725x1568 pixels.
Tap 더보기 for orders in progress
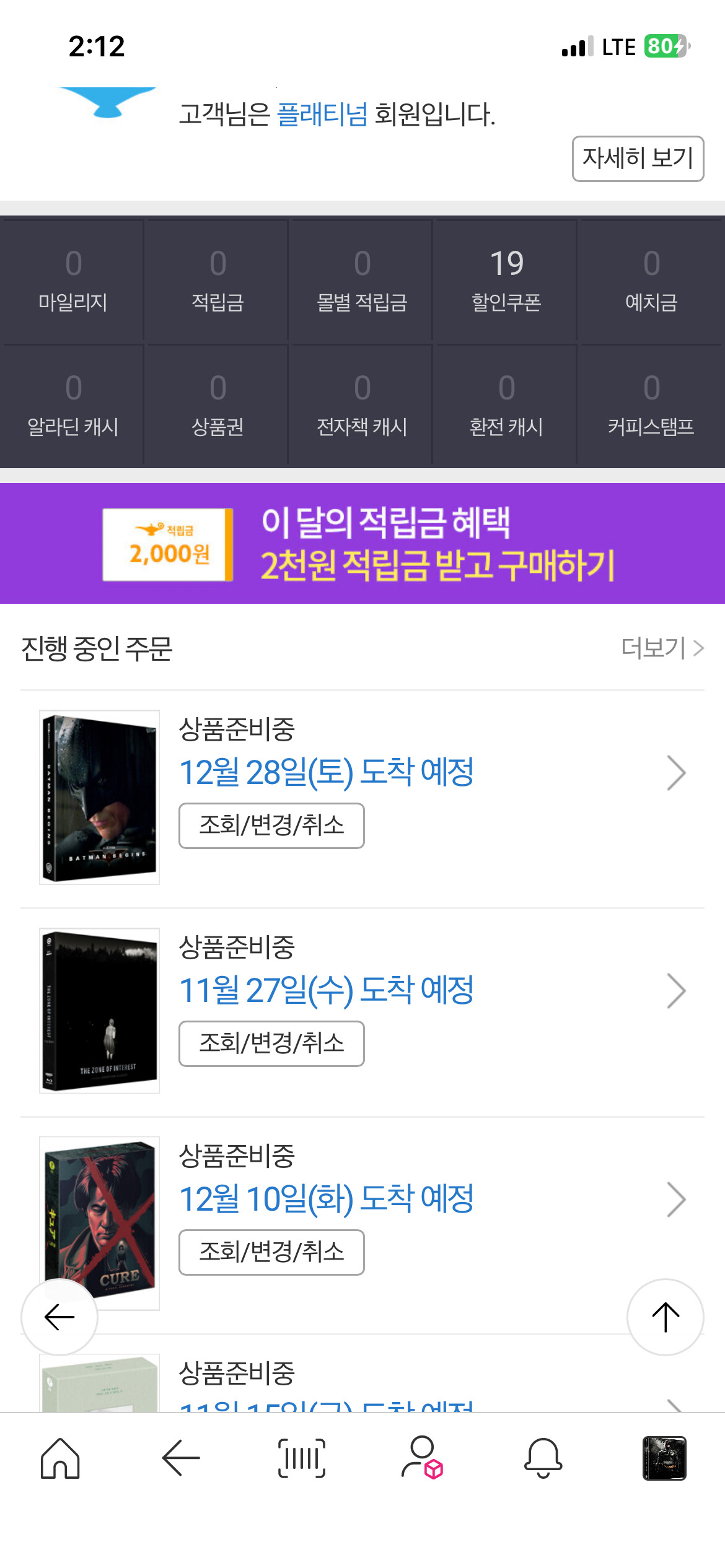661,648
